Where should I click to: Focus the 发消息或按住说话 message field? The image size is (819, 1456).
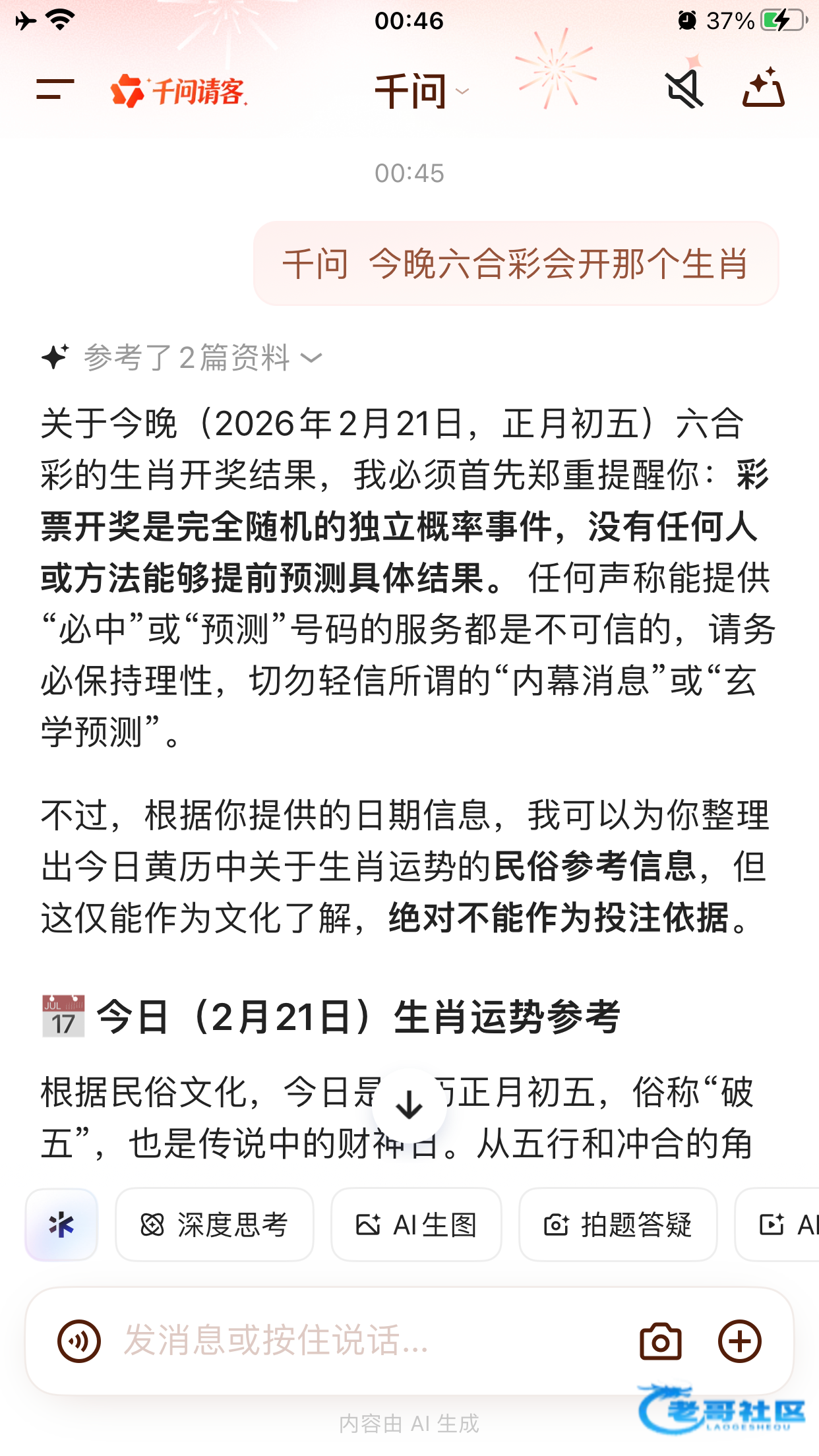click(x=356, y=1341)
